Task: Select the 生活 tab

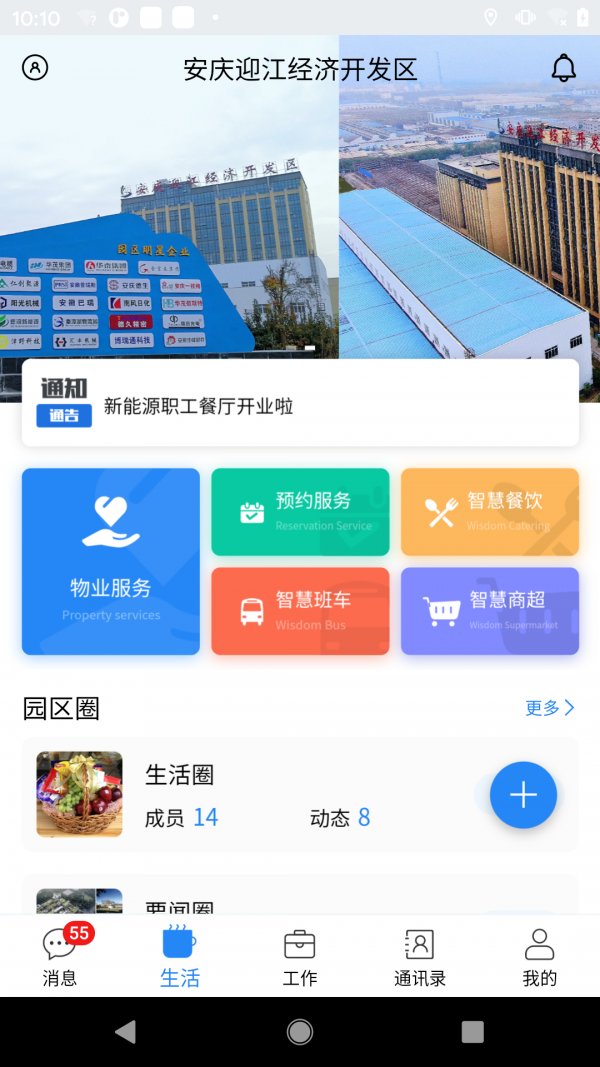Action: (x=180, y=955)
